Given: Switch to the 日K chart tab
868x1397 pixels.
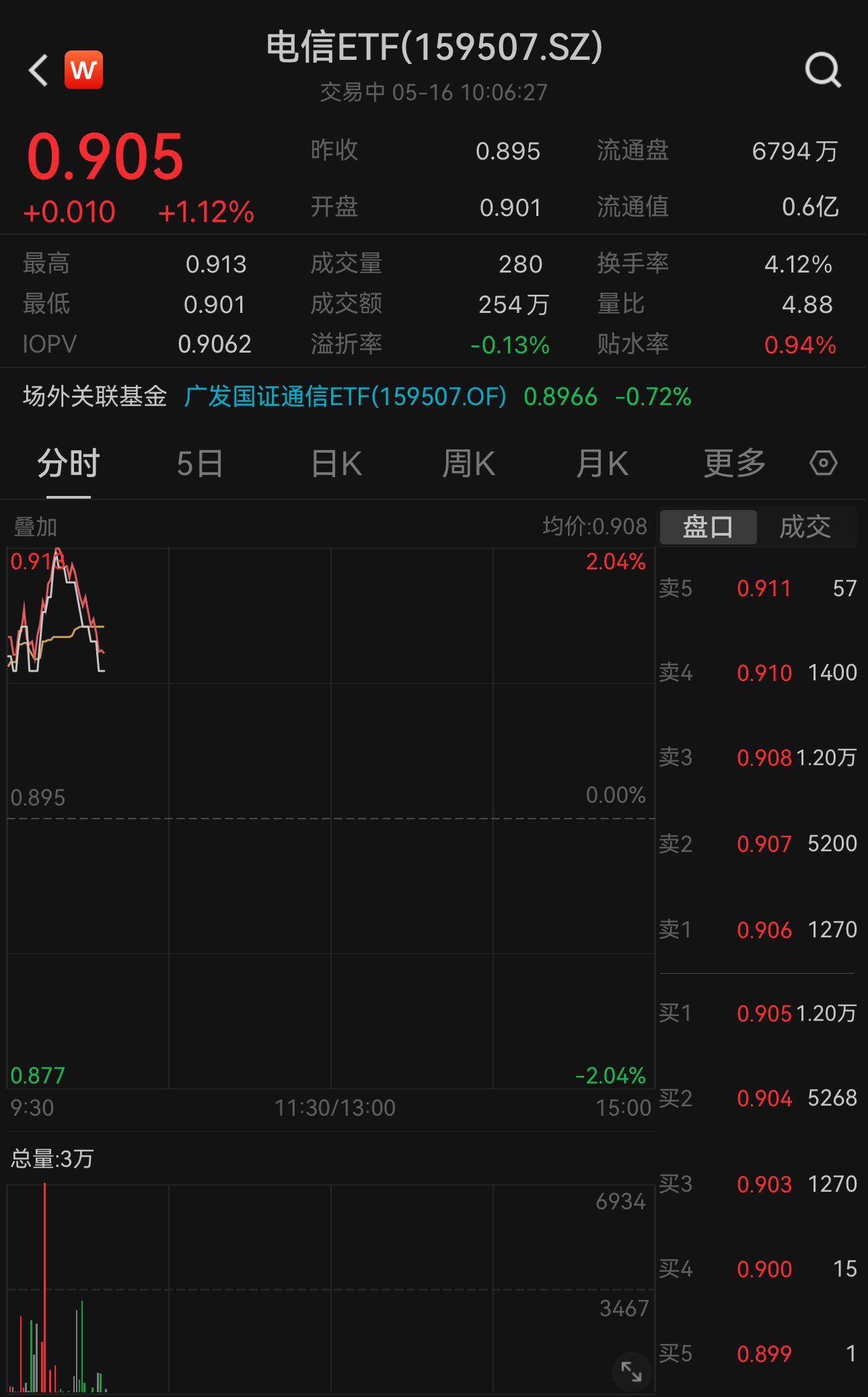Looking at the screenshot, I should (336, 464).
